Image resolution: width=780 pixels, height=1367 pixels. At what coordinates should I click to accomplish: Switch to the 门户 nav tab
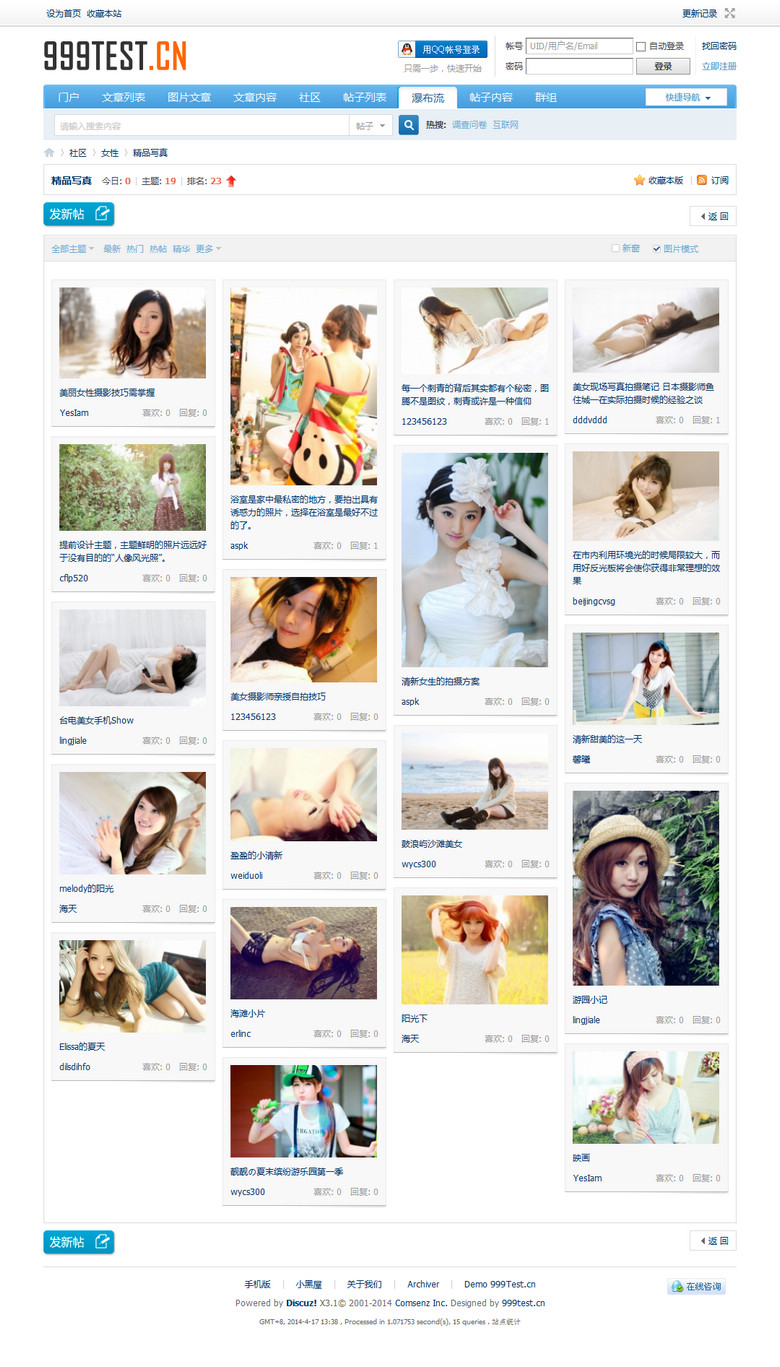[x=69, y=97]
